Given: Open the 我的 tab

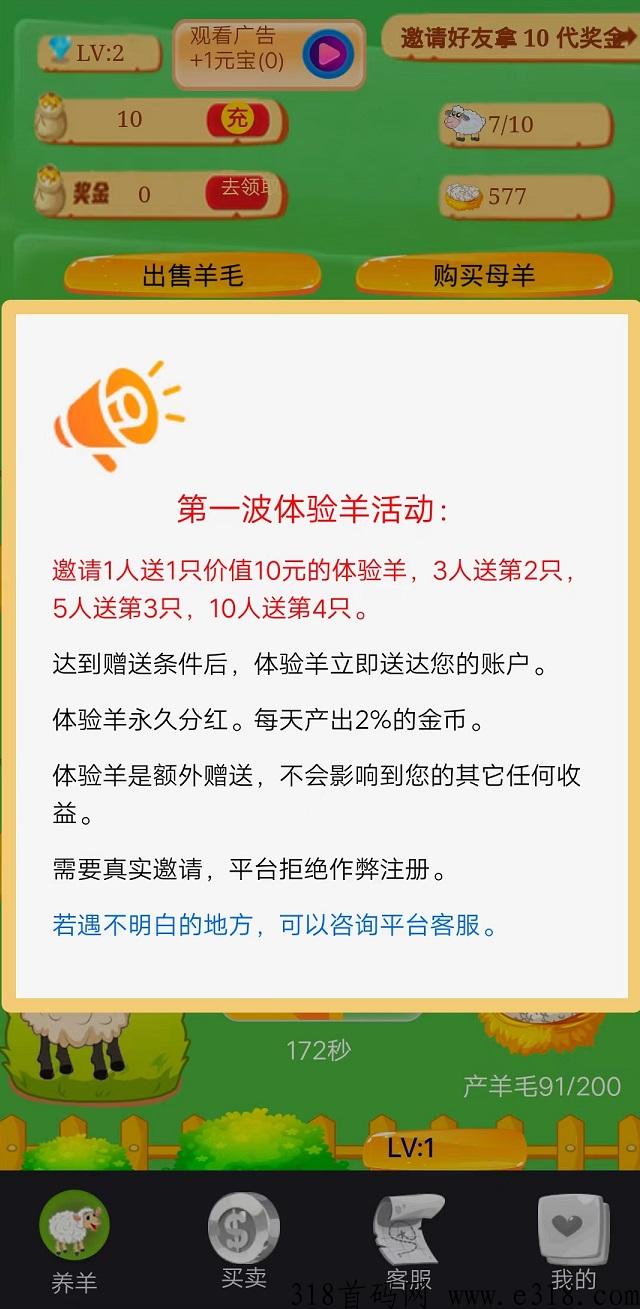Looking at the screenshot, I should tap(573, 1242).
